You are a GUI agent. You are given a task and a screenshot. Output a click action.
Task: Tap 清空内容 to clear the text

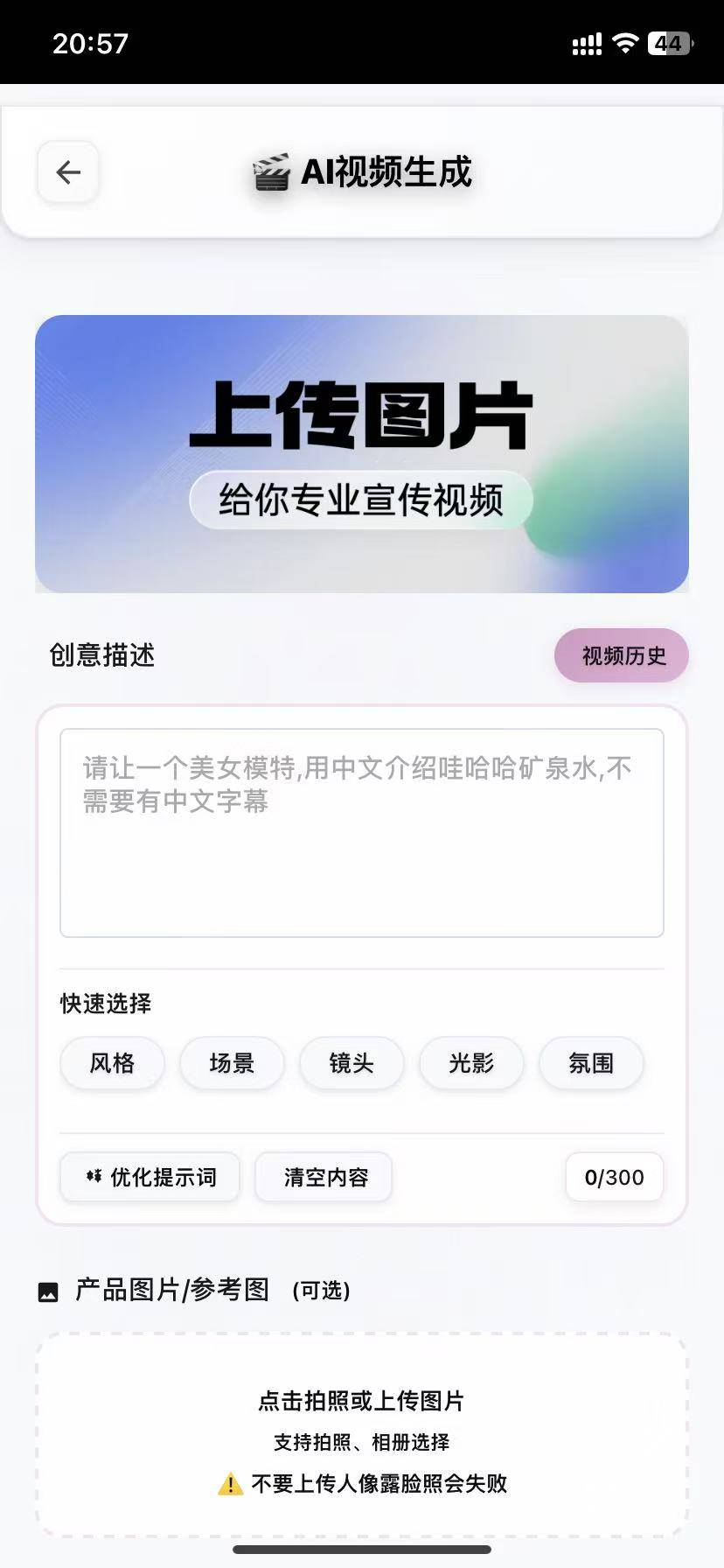pyautogui.click(x=323, y=1177)
